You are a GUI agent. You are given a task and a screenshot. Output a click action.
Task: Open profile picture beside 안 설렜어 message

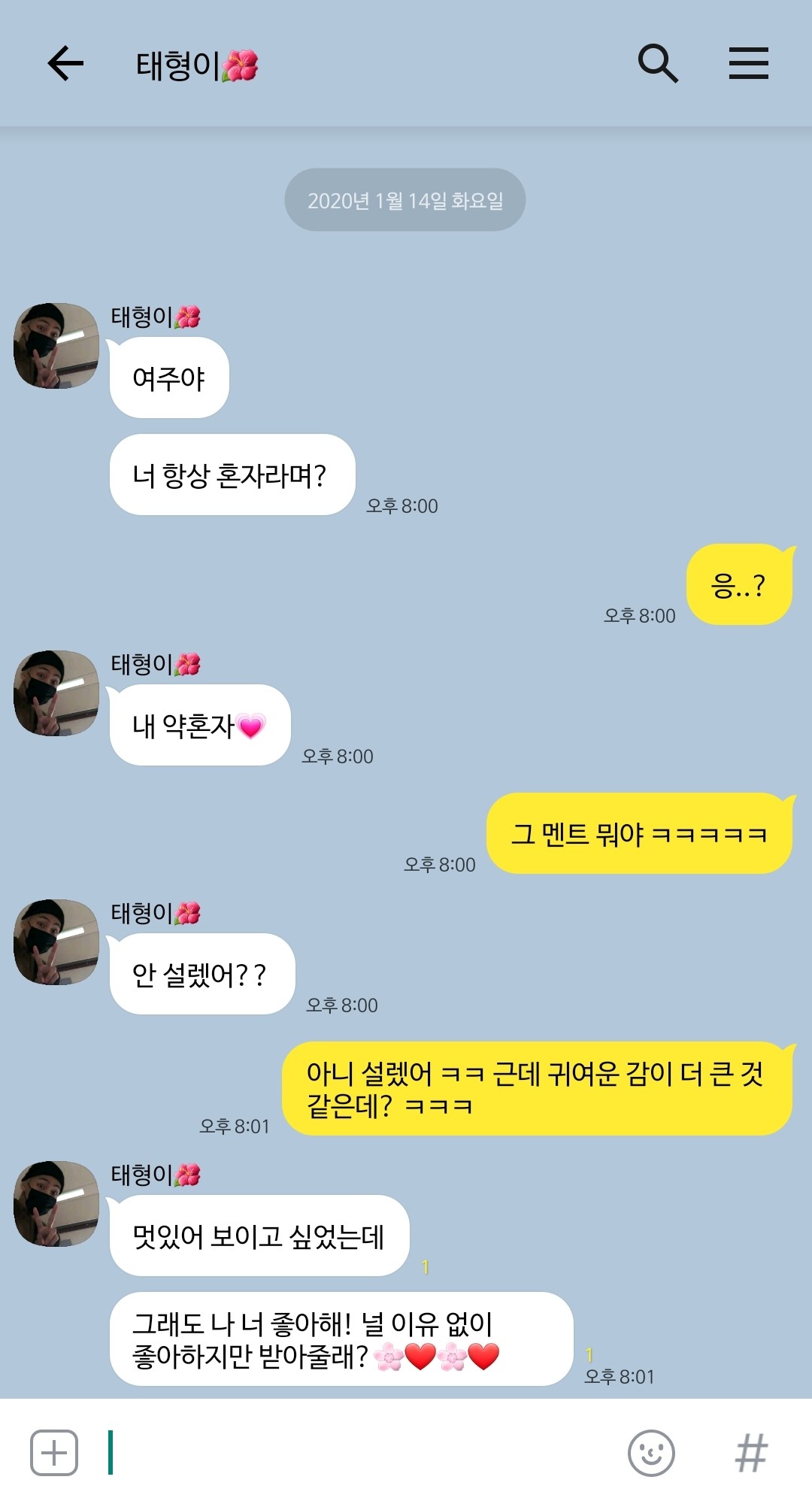[x=56, y=942]
